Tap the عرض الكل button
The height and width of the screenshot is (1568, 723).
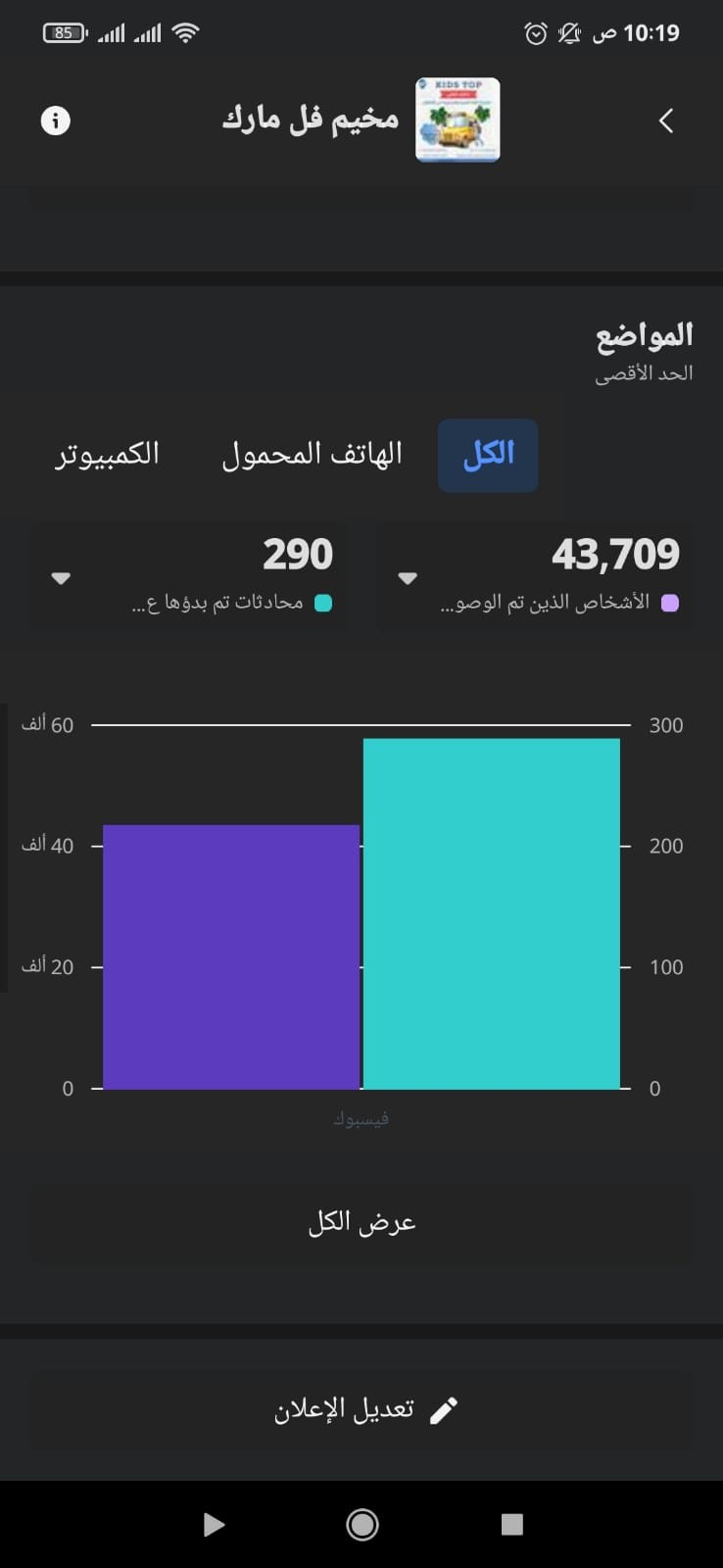[361, 1223]
